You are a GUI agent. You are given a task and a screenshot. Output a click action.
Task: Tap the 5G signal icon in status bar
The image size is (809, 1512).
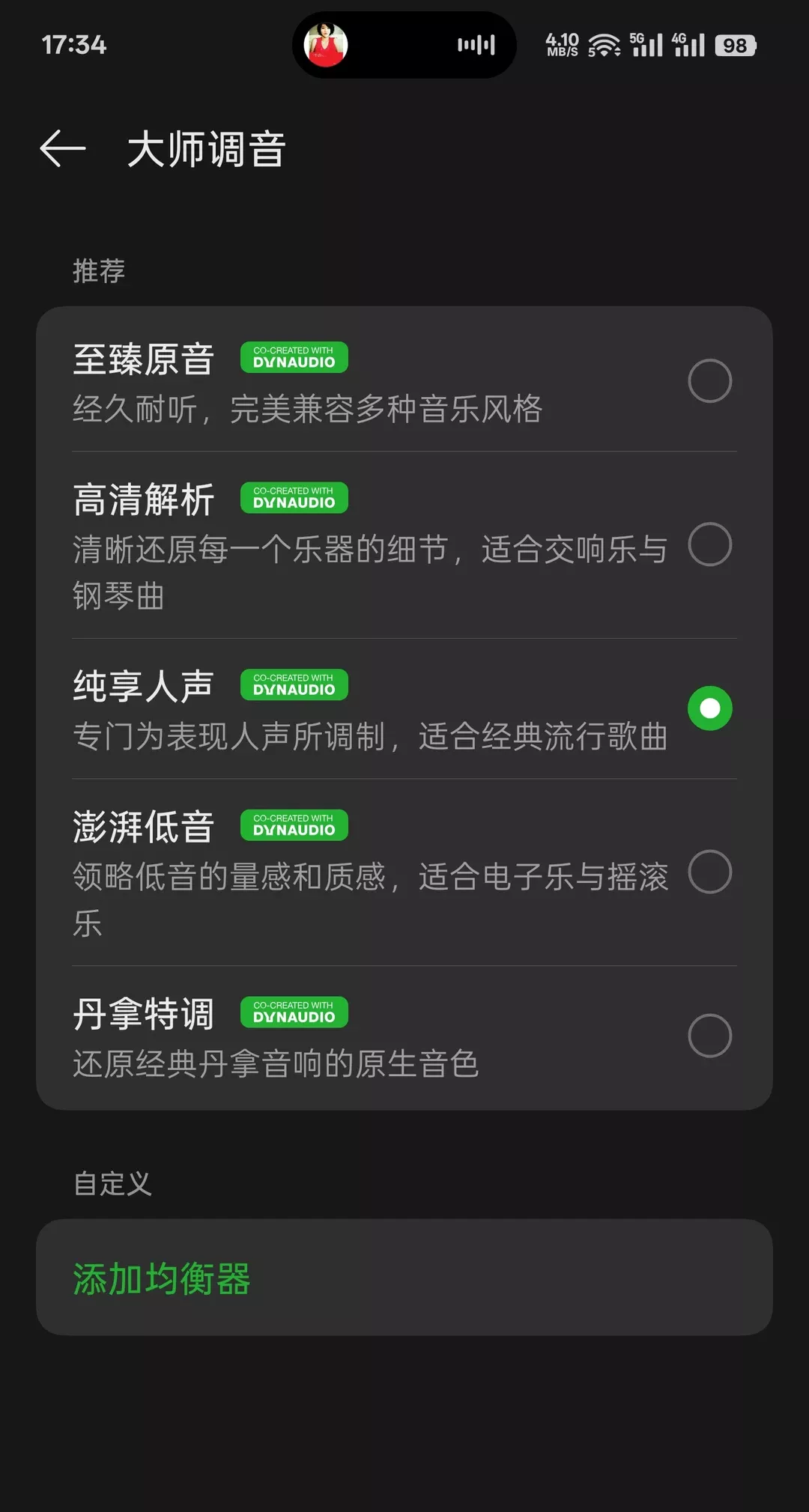[x=646, y=45]
